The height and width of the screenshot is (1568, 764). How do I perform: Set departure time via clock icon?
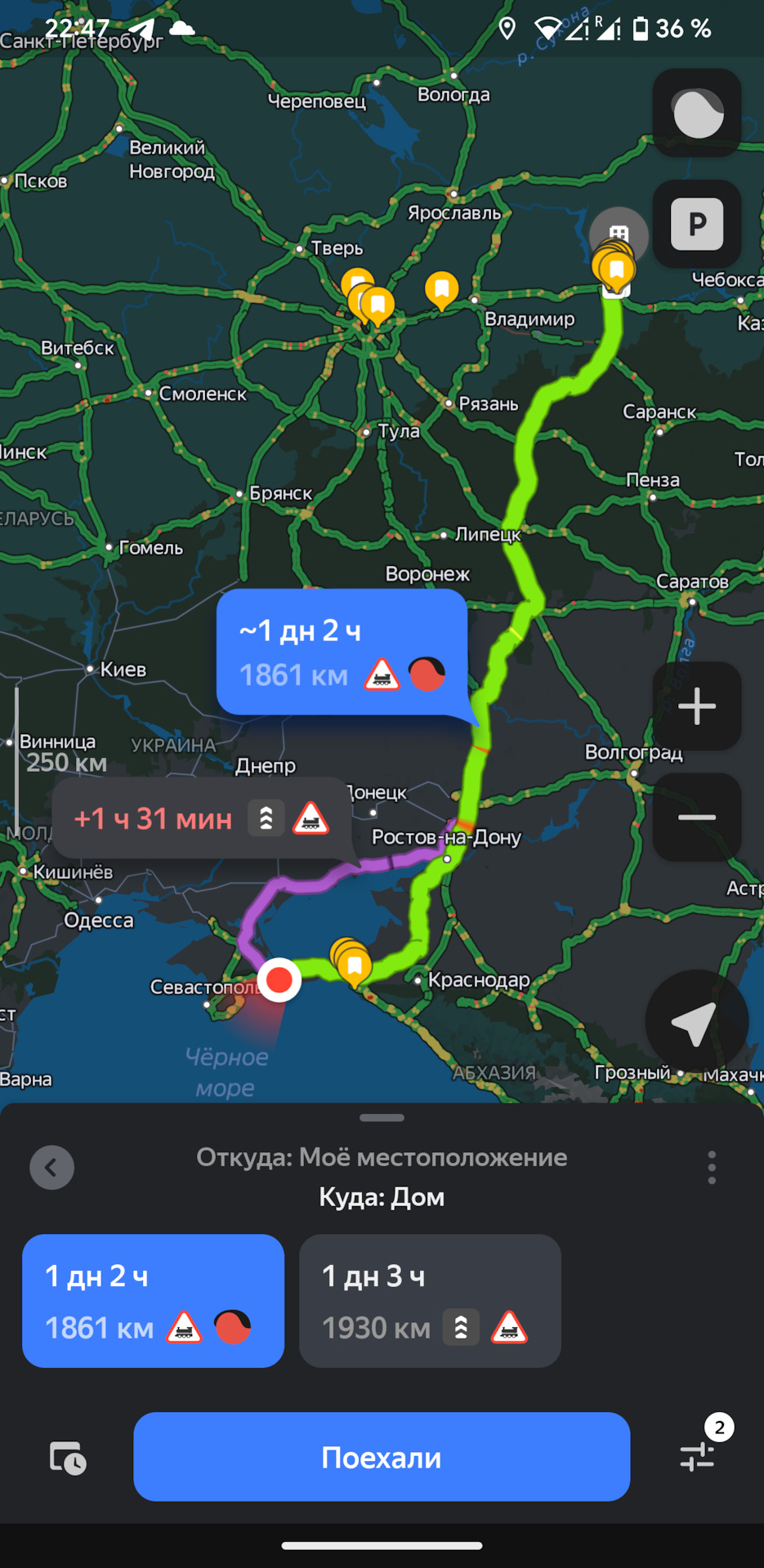point(68,1458)
